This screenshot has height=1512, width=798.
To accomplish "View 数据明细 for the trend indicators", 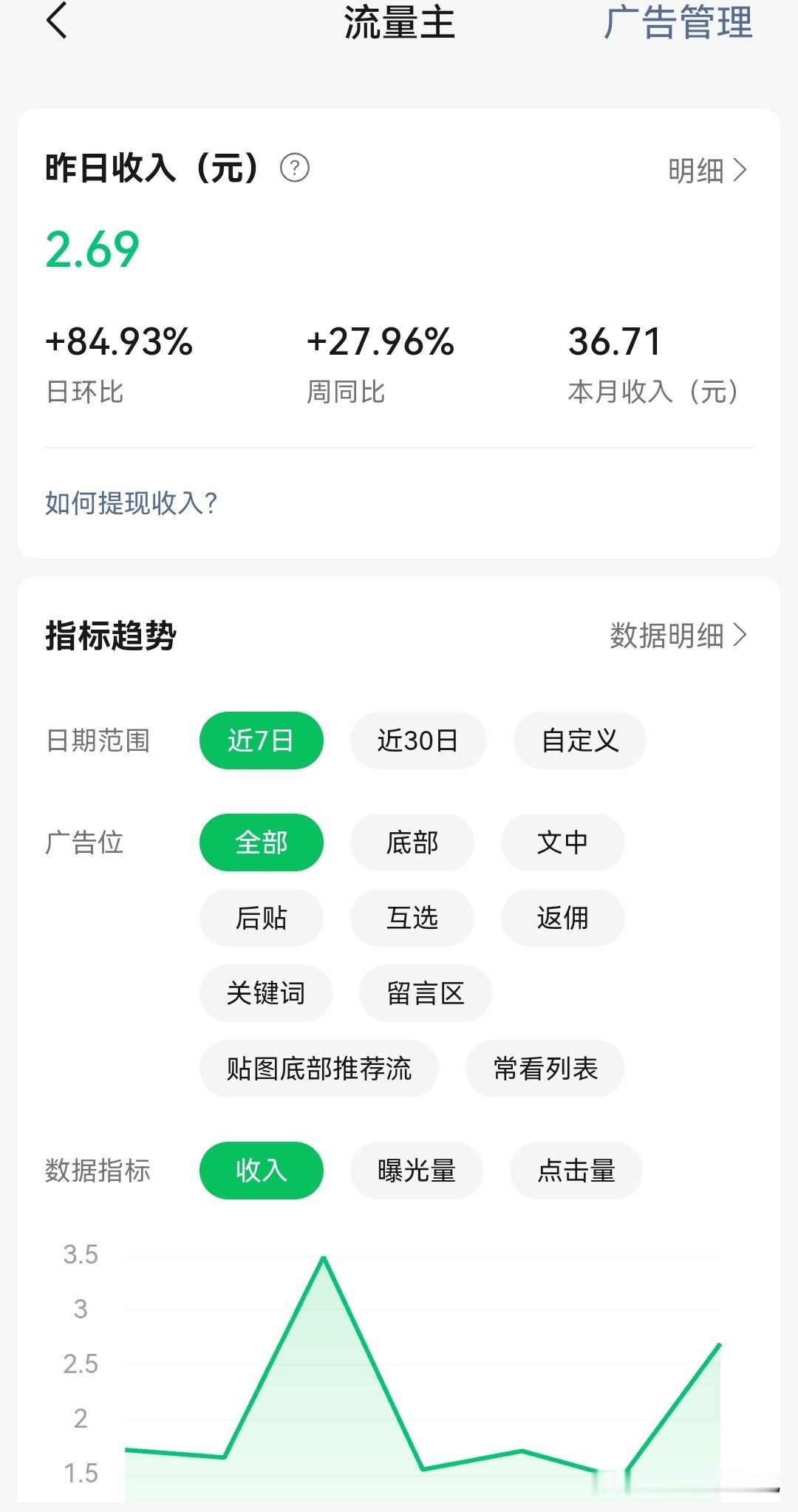I will [x=679, y=636].
